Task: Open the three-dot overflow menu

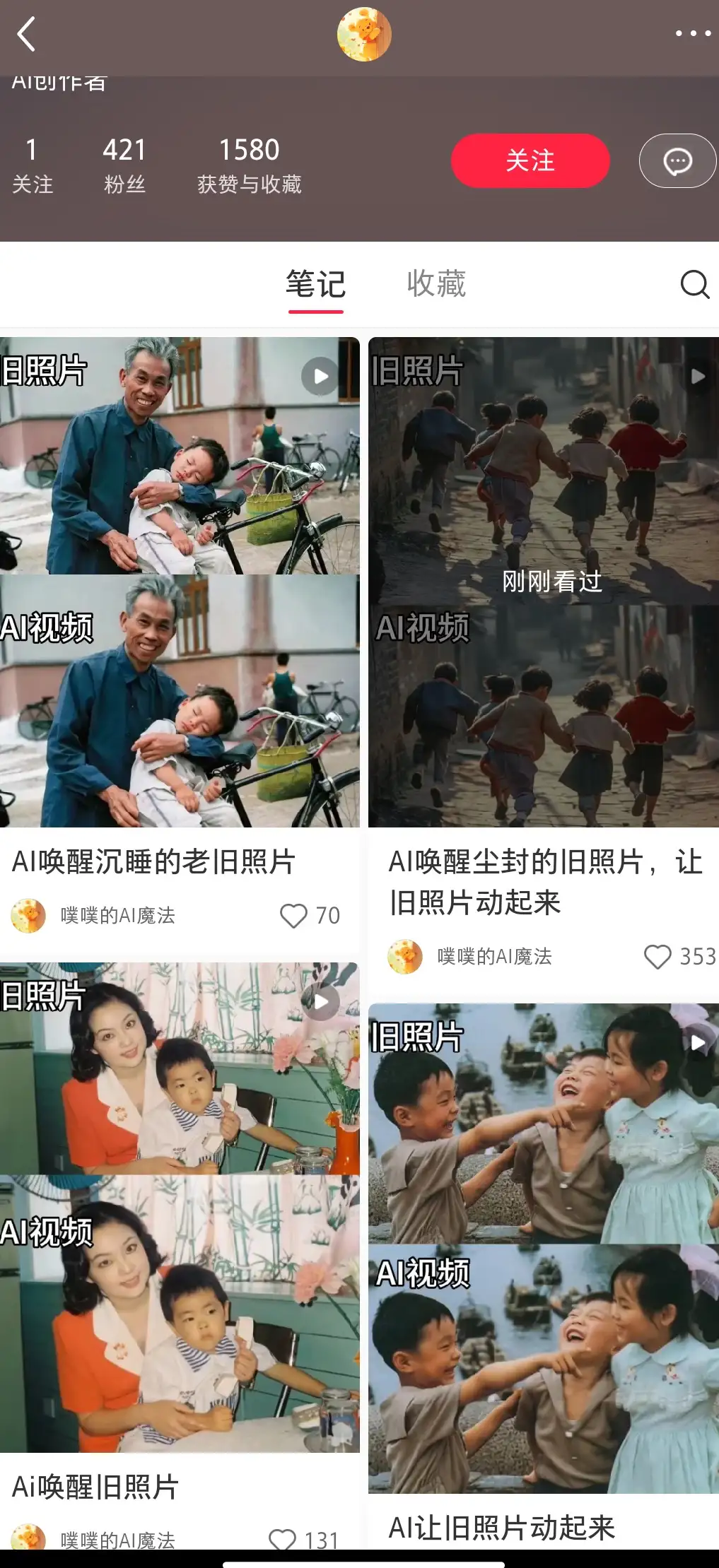Action: point(692,33)
